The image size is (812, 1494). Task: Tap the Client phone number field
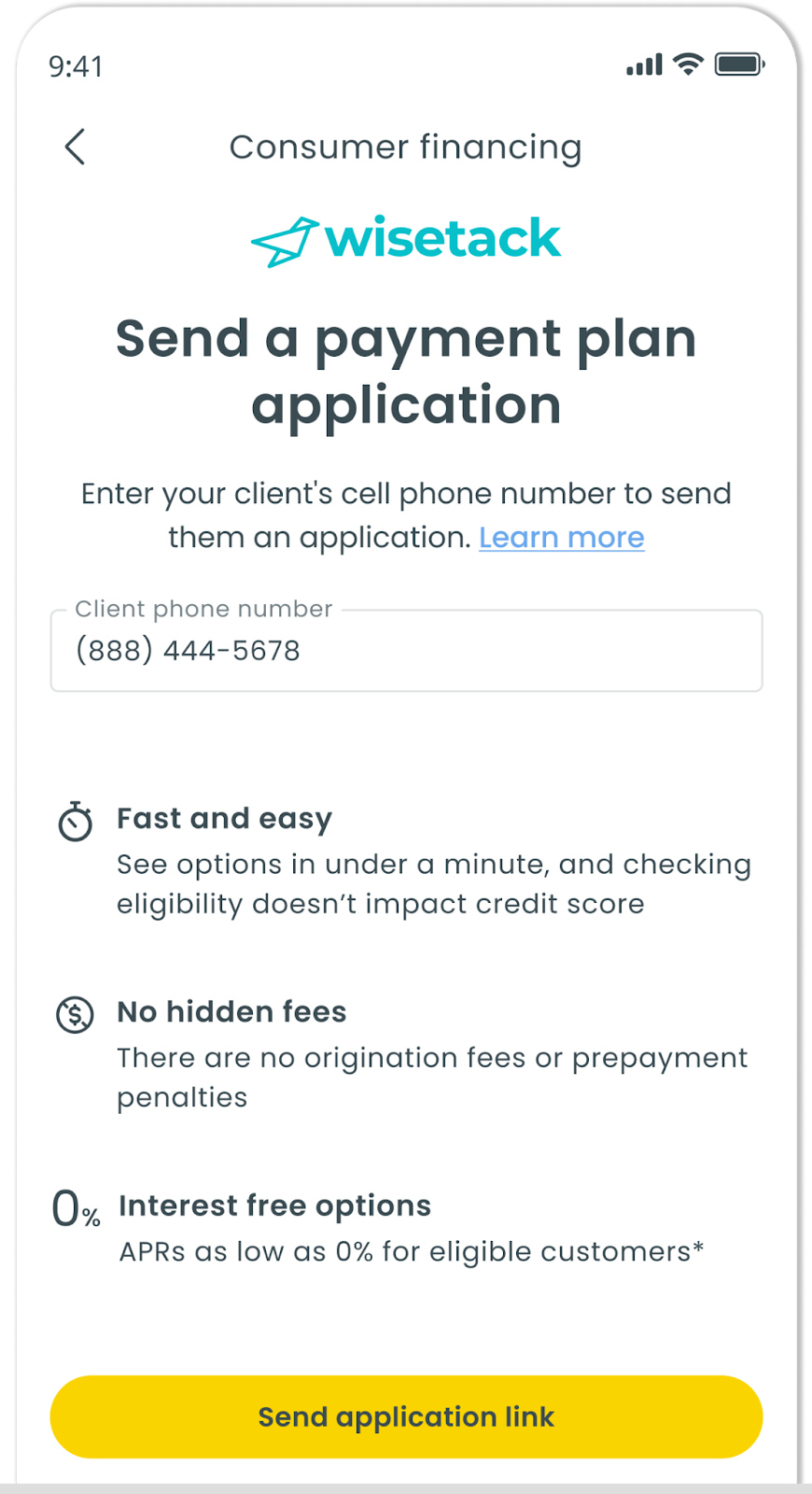pyautogui.click(x=406, y=651)
